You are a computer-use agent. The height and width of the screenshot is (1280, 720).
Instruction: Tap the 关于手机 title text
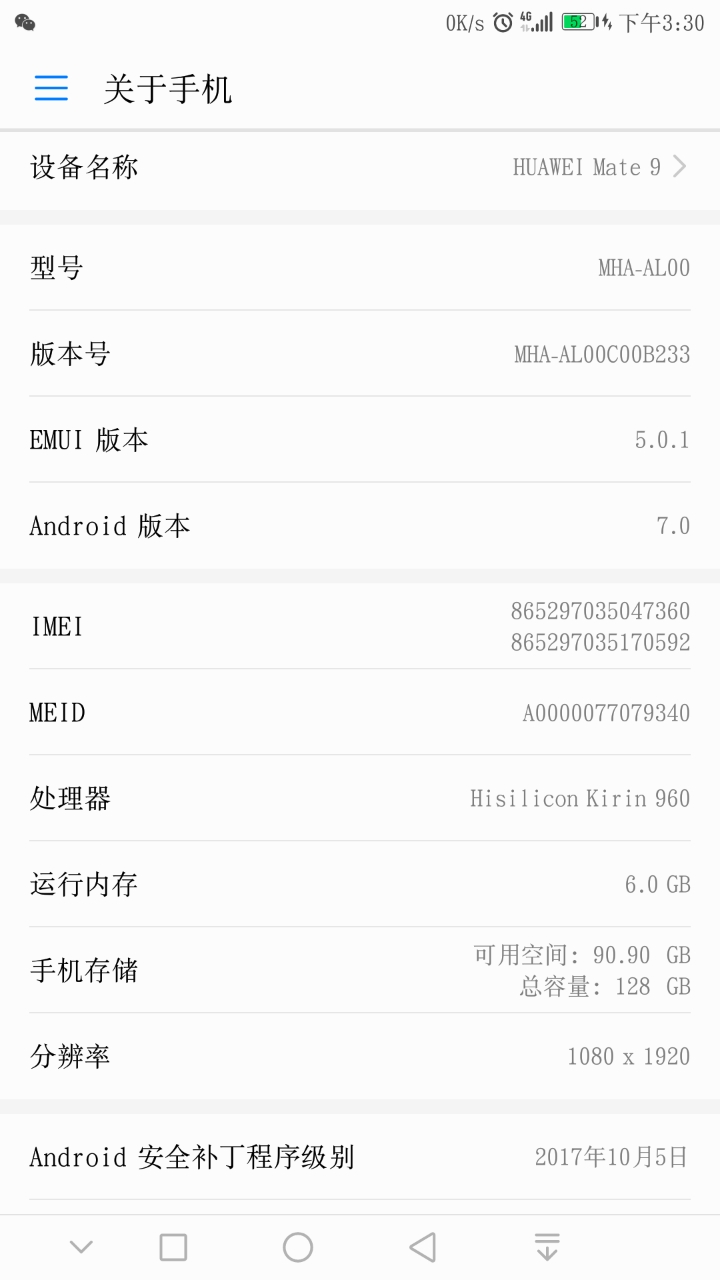point(166,88)
